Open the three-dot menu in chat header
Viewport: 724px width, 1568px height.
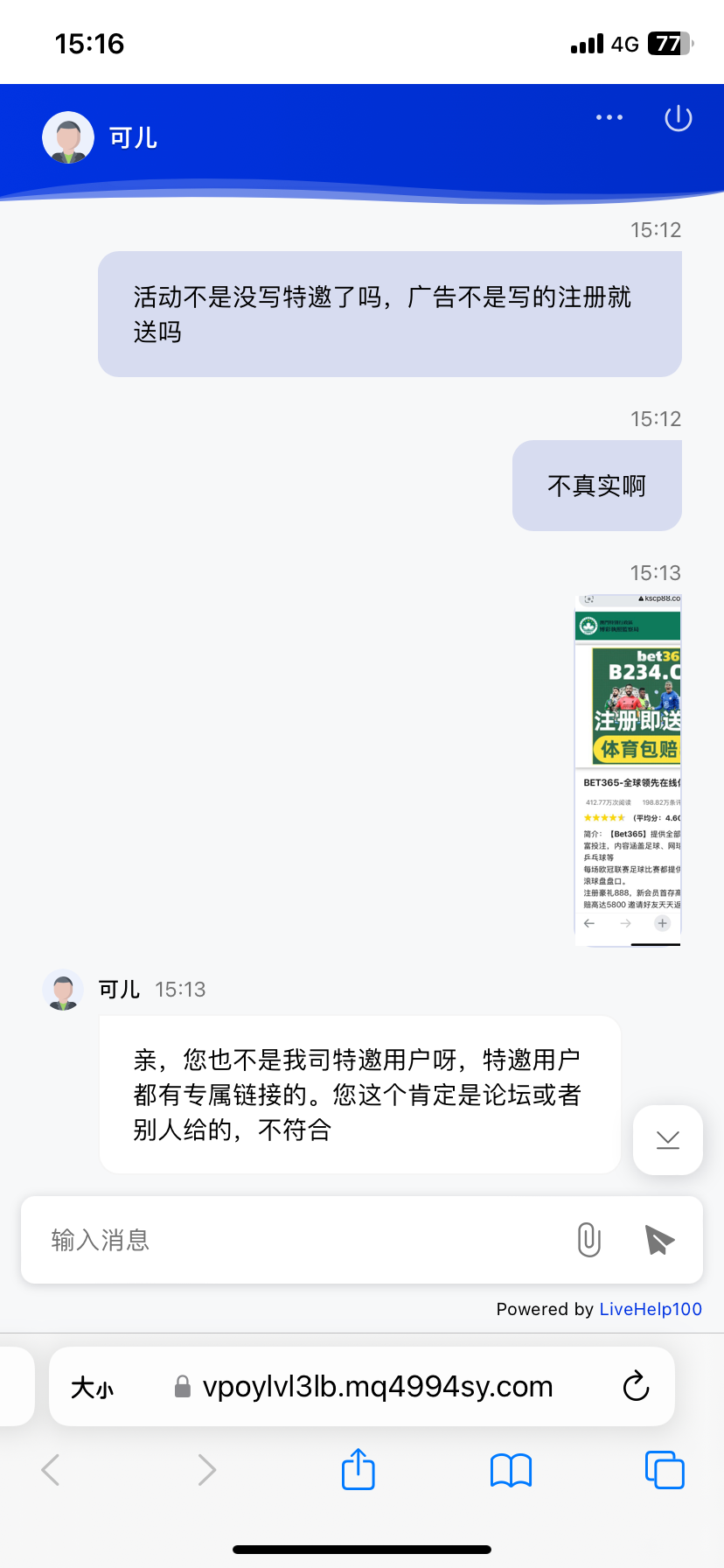coord(609,117)
